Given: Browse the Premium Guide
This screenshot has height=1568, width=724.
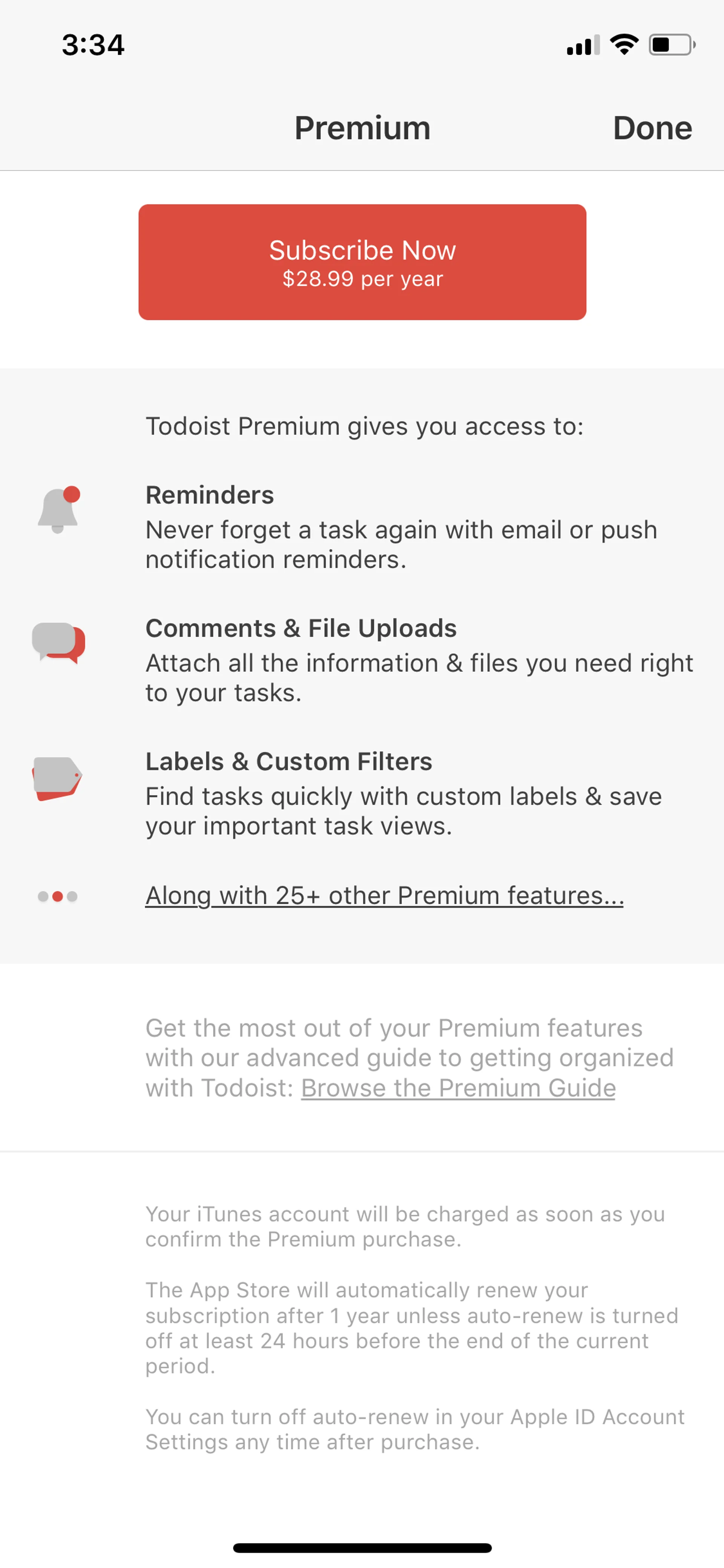Looking at the screenshot, I should [x=458, y=1088].
